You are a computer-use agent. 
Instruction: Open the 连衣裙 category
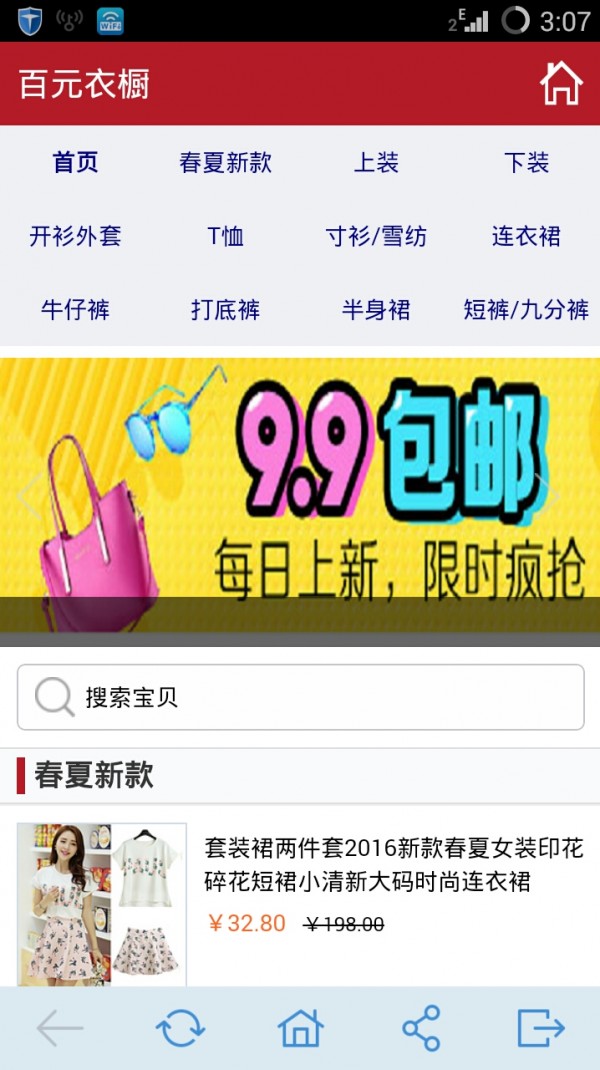pyautogui.click(x=526, y=237)
